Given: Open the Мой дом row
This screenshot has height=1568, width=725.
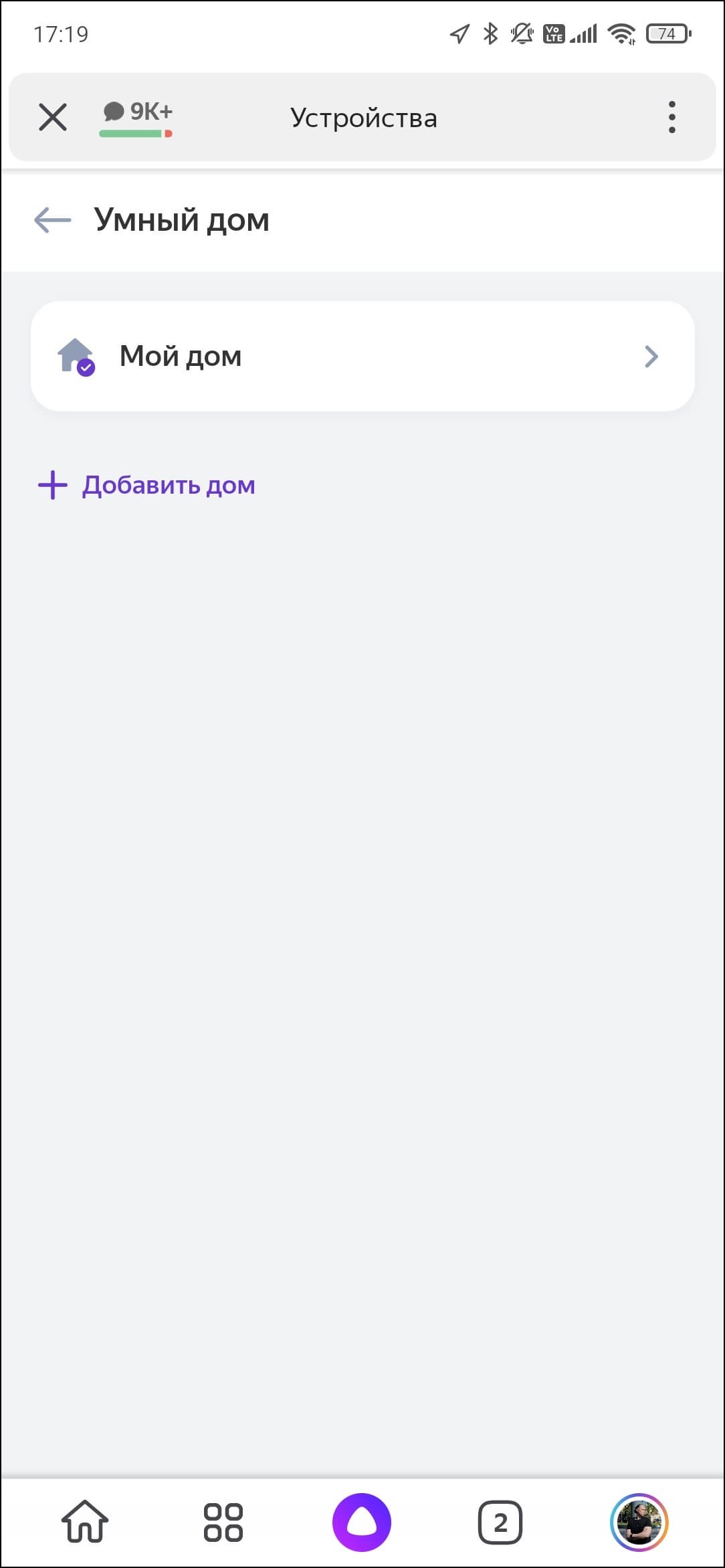Looking at the screenshot, I should coord(362,356).
